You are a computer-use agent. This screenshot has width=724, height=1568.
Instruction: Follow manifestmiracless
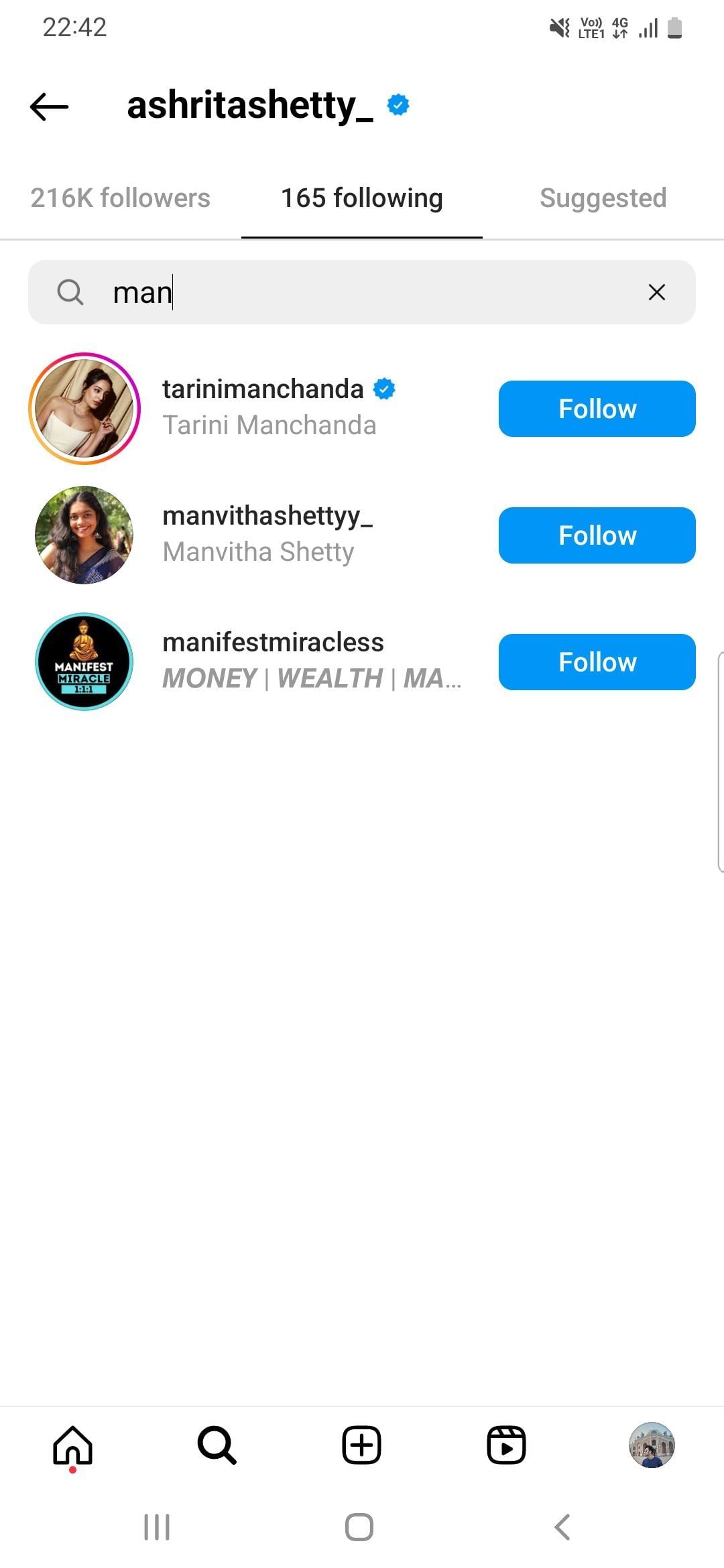point(597,662)
